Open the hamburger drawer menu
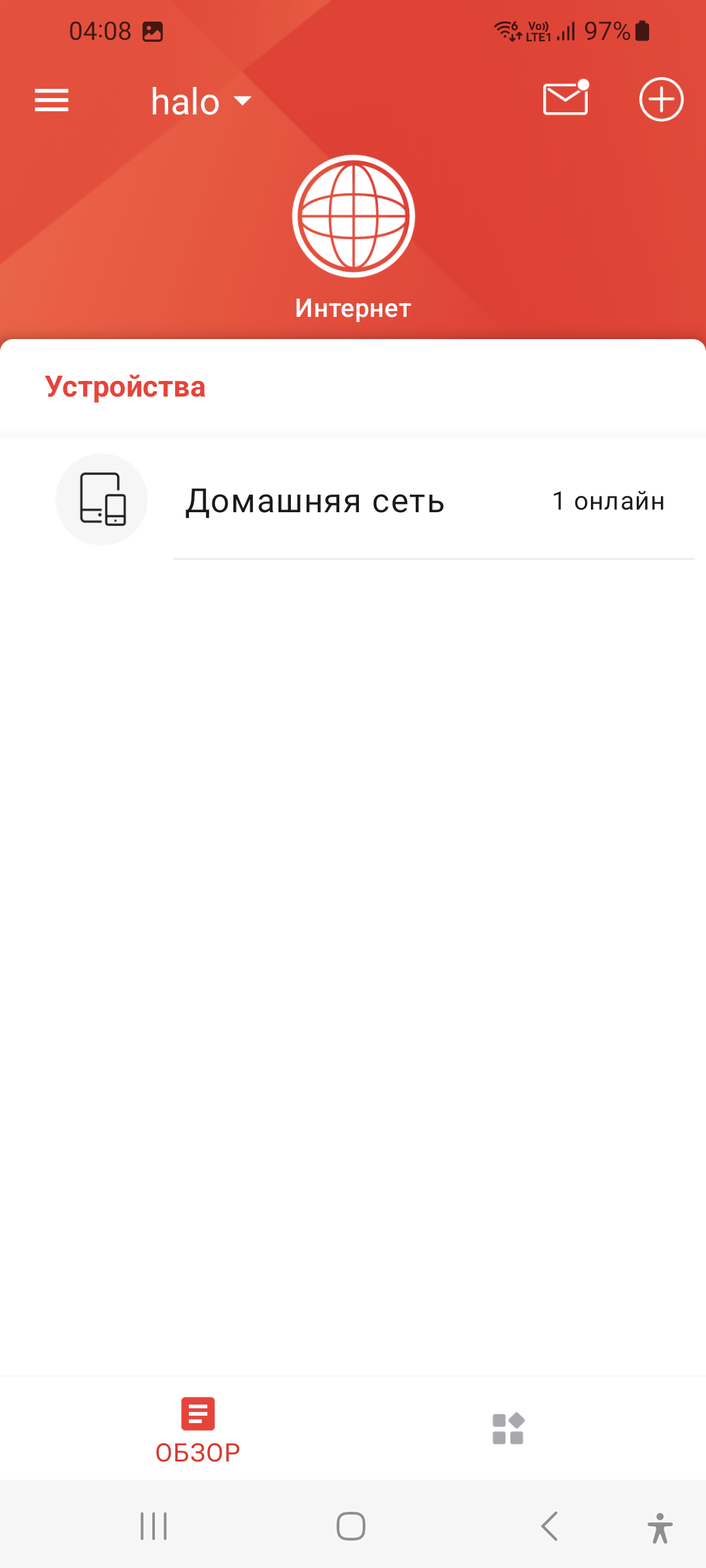This screenshot has height=1568, width=706. [52, 101]
